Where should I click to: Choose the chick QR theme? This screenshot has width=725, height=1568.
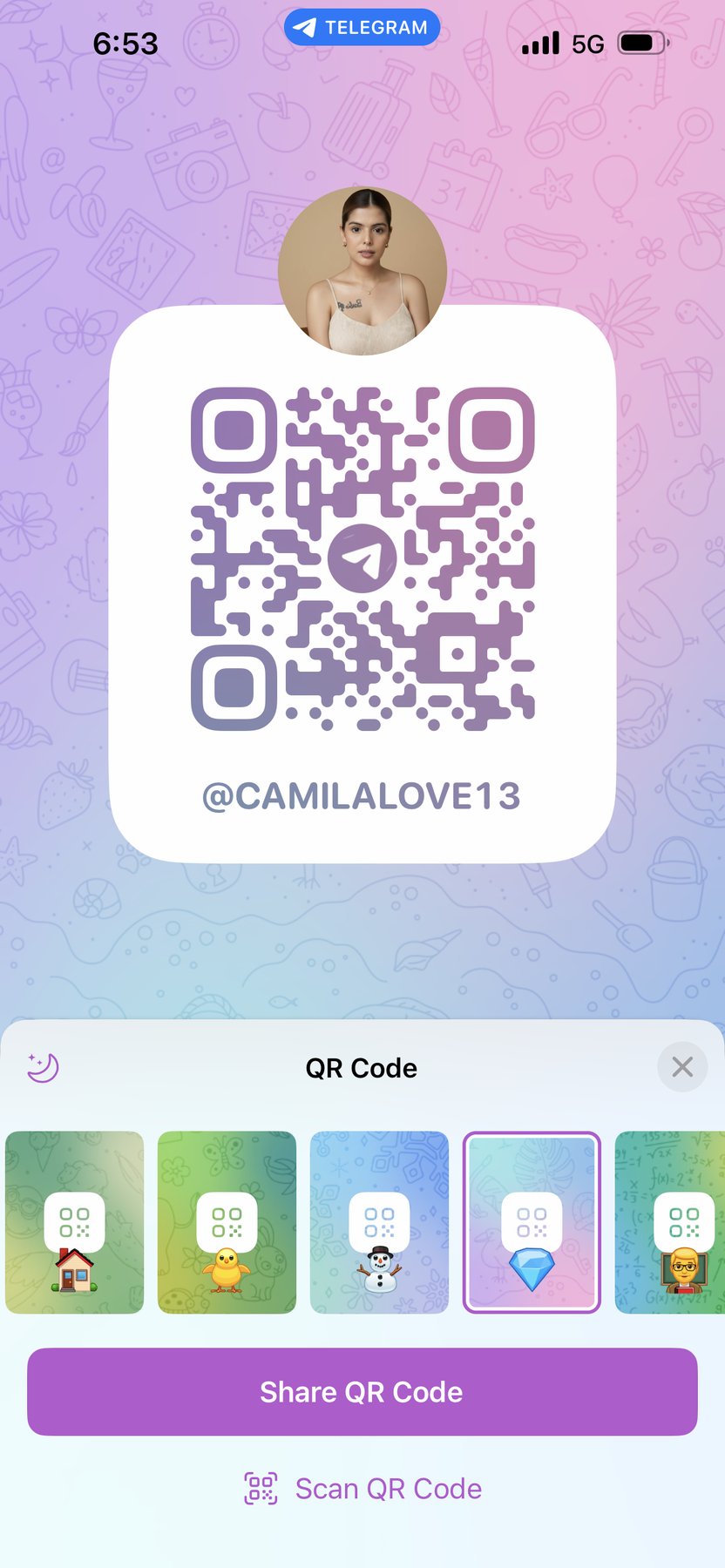click(227, 1222)
